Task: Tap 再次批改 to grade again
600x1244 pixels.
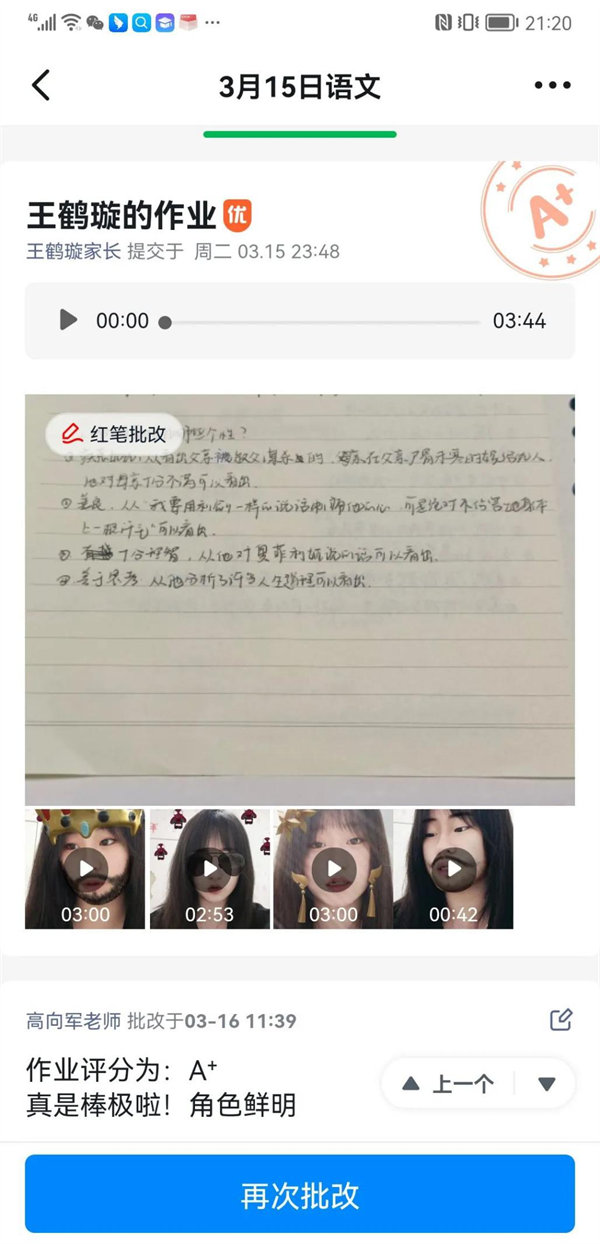Action: click(300, 1194)
